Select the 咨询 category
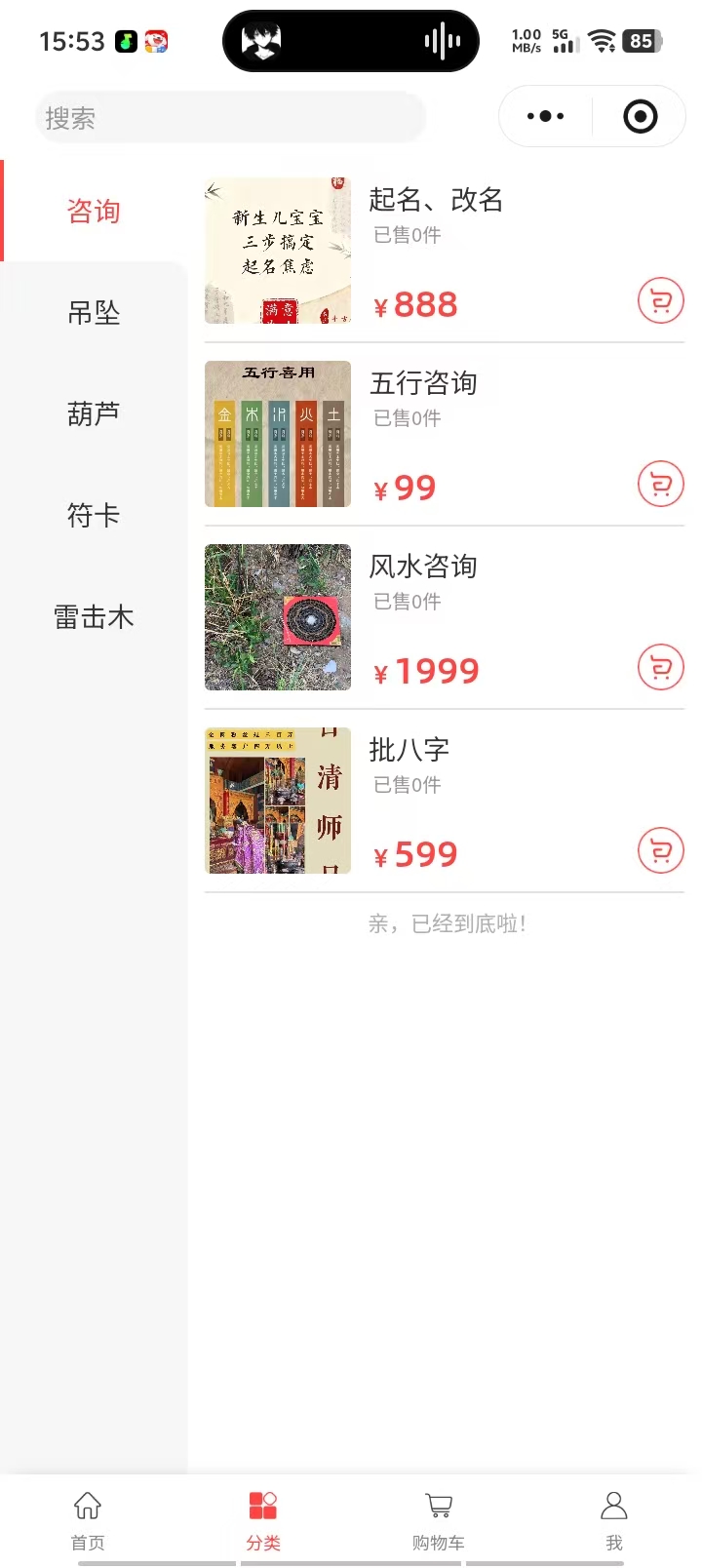 94,212
